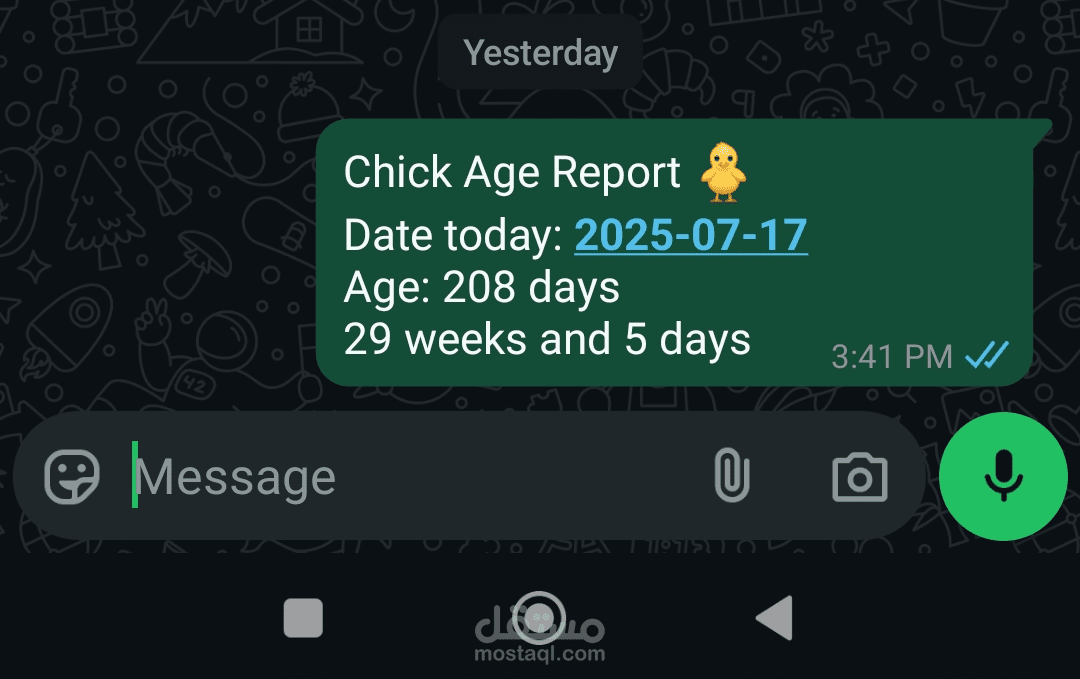Open the camera from the chat
Viewport: 1080px width, 679px height.
click(x=859, y=477)
